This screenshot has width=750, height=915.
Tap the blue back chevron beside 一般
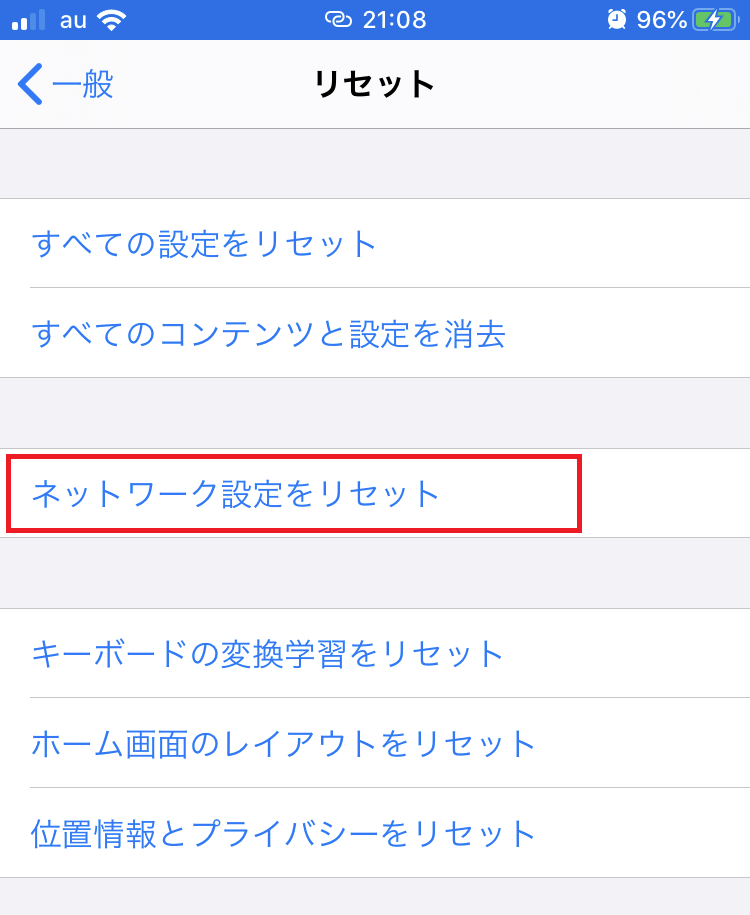click(28, 85)
